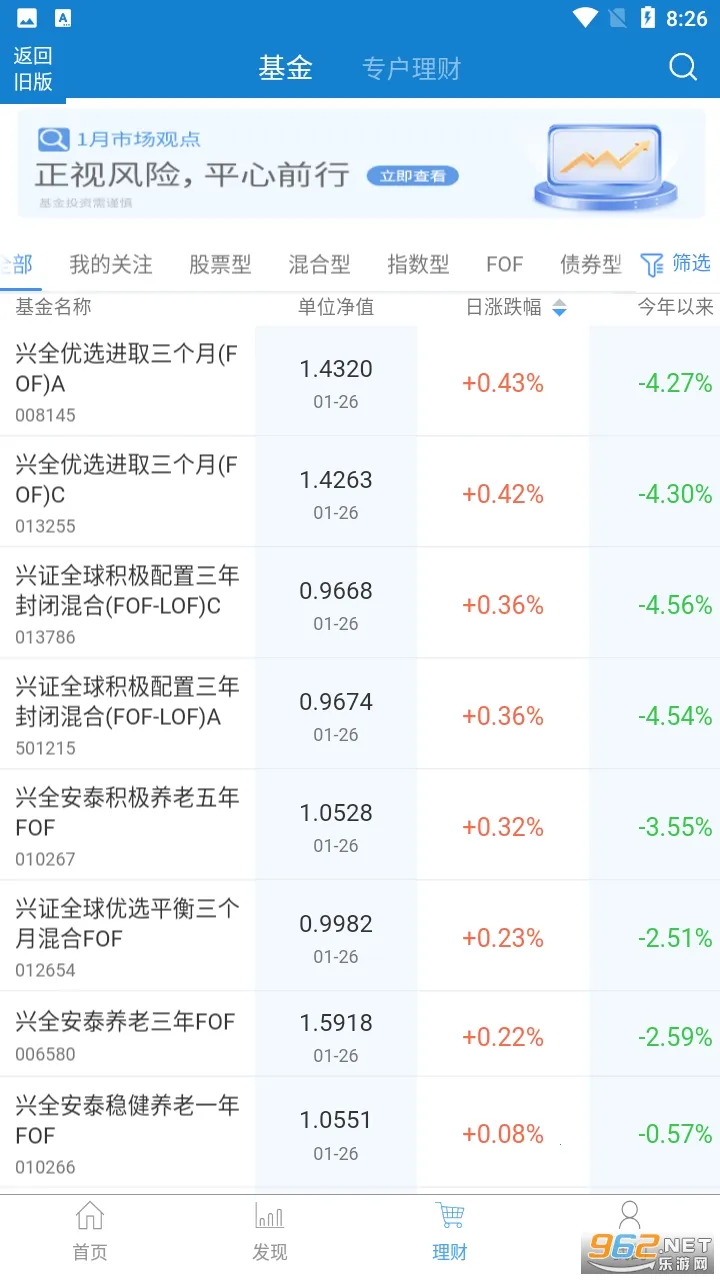Viewport: 720px width, 1280px height.
Task: Go to the 发现 discover tab
Action: pos(270,1231)
